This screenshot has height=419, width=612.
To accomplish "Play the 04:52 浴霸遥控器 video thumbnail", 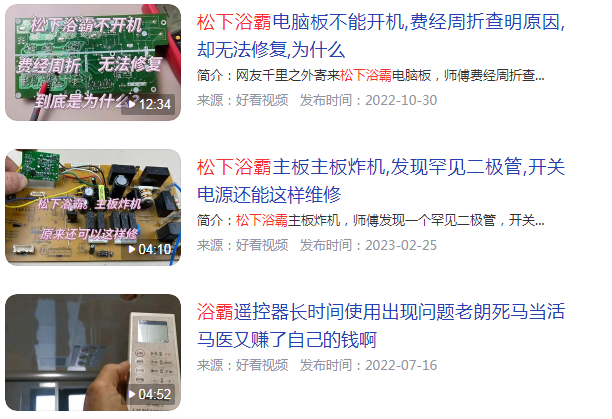I will point(93,352).
